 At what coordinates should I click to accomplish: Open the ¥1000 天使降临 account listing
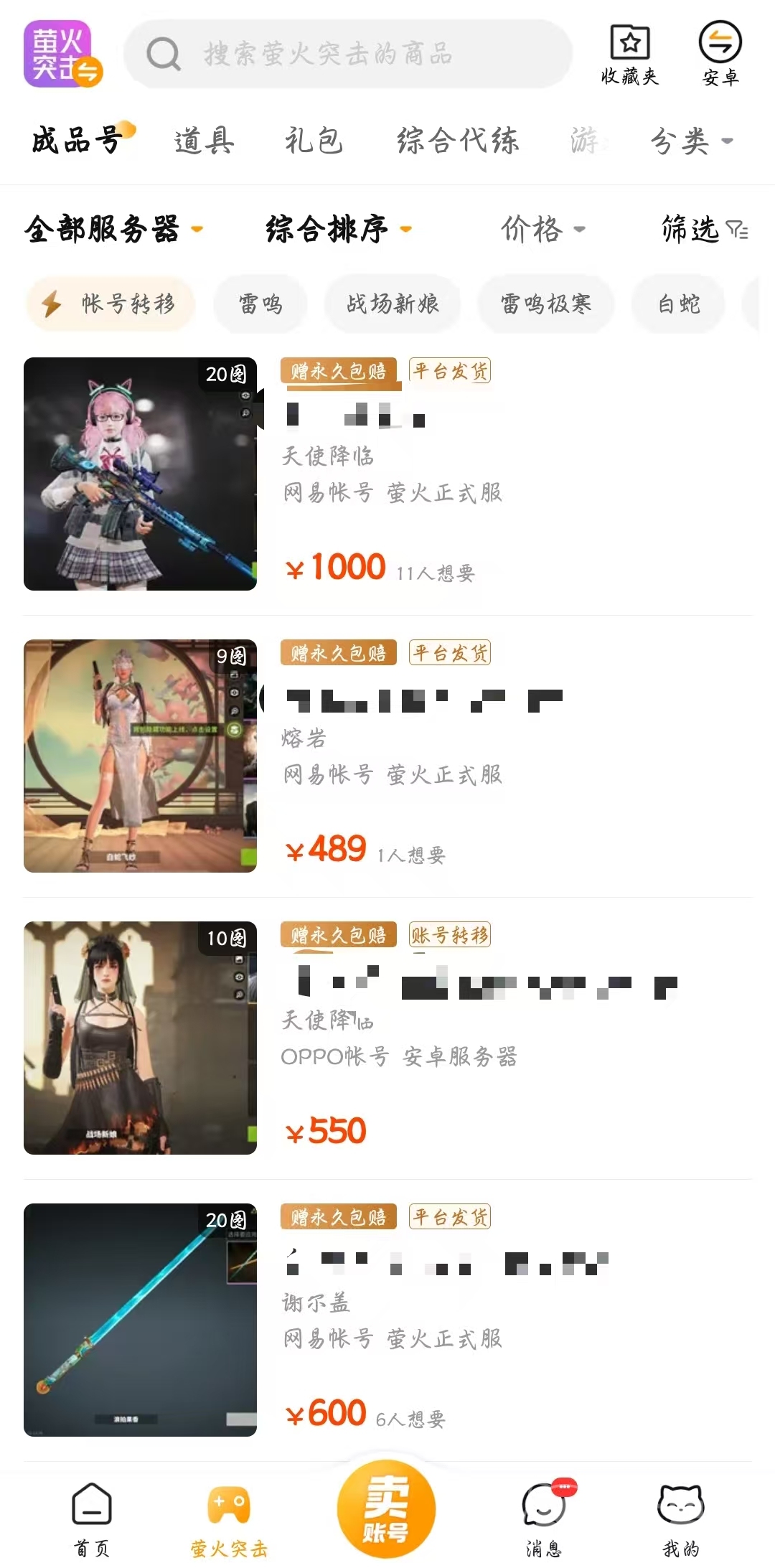pos(387,474)
